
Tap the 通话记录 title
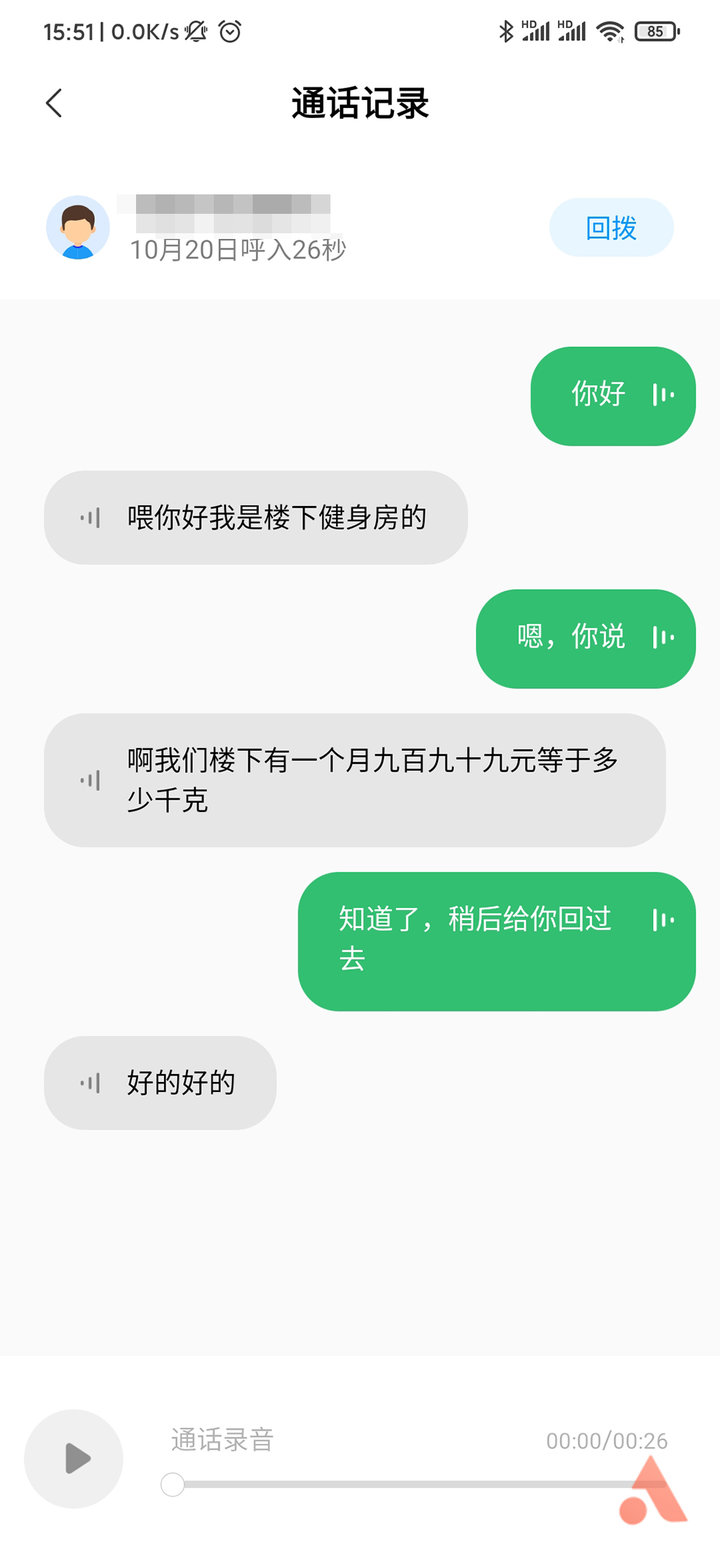click(359, 103)
